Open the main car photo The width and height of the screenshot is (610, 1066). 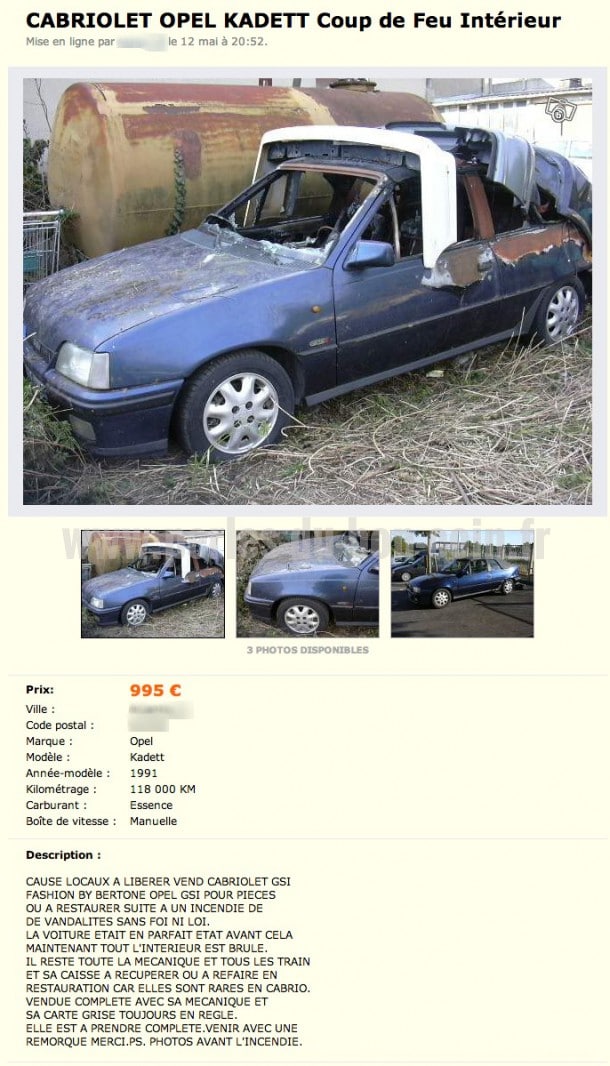click(307, 291)
